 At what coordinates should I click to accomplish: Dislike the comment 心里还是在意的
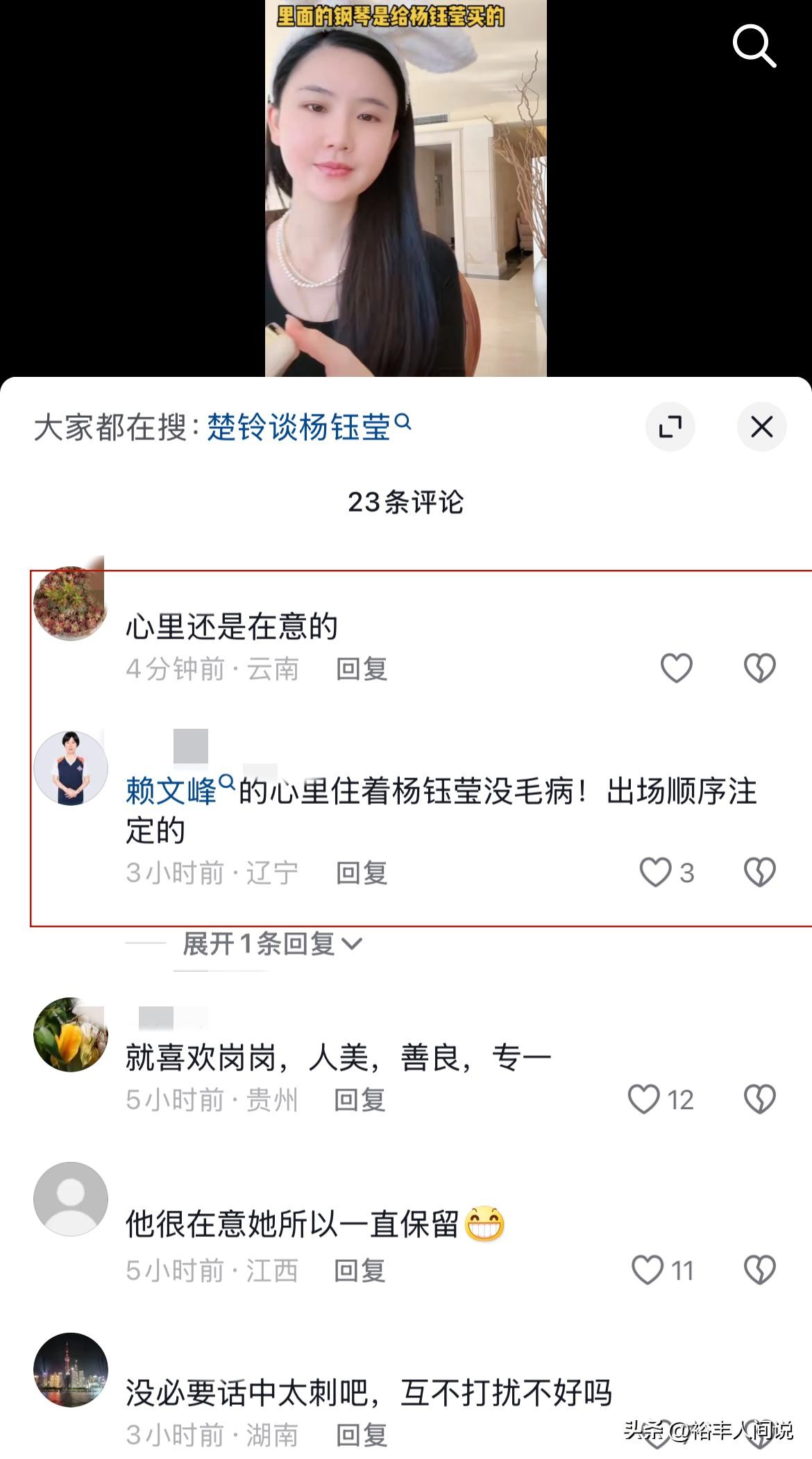click(759, 668)
